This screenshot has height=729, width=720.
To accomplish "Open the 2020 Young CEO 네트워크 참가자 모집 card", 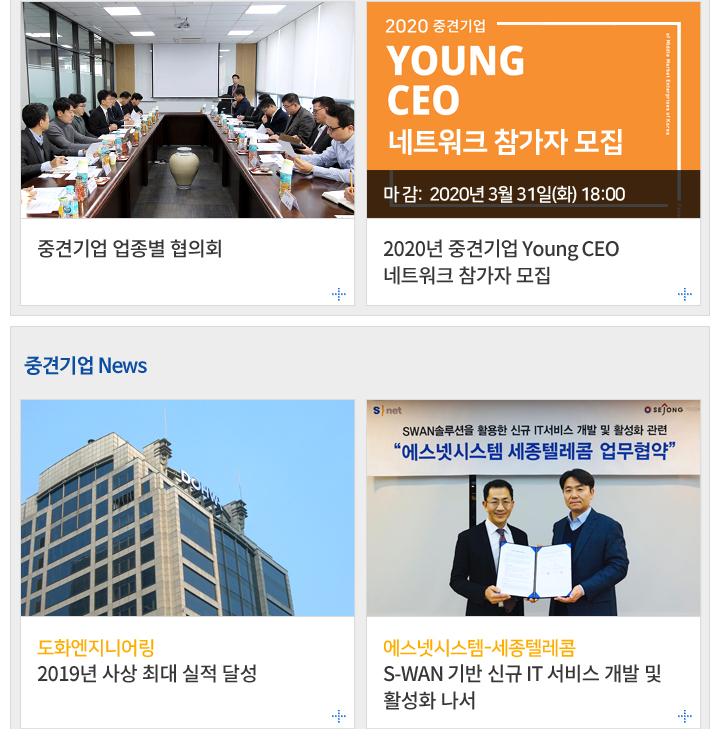I will click(x=501, y=262).
